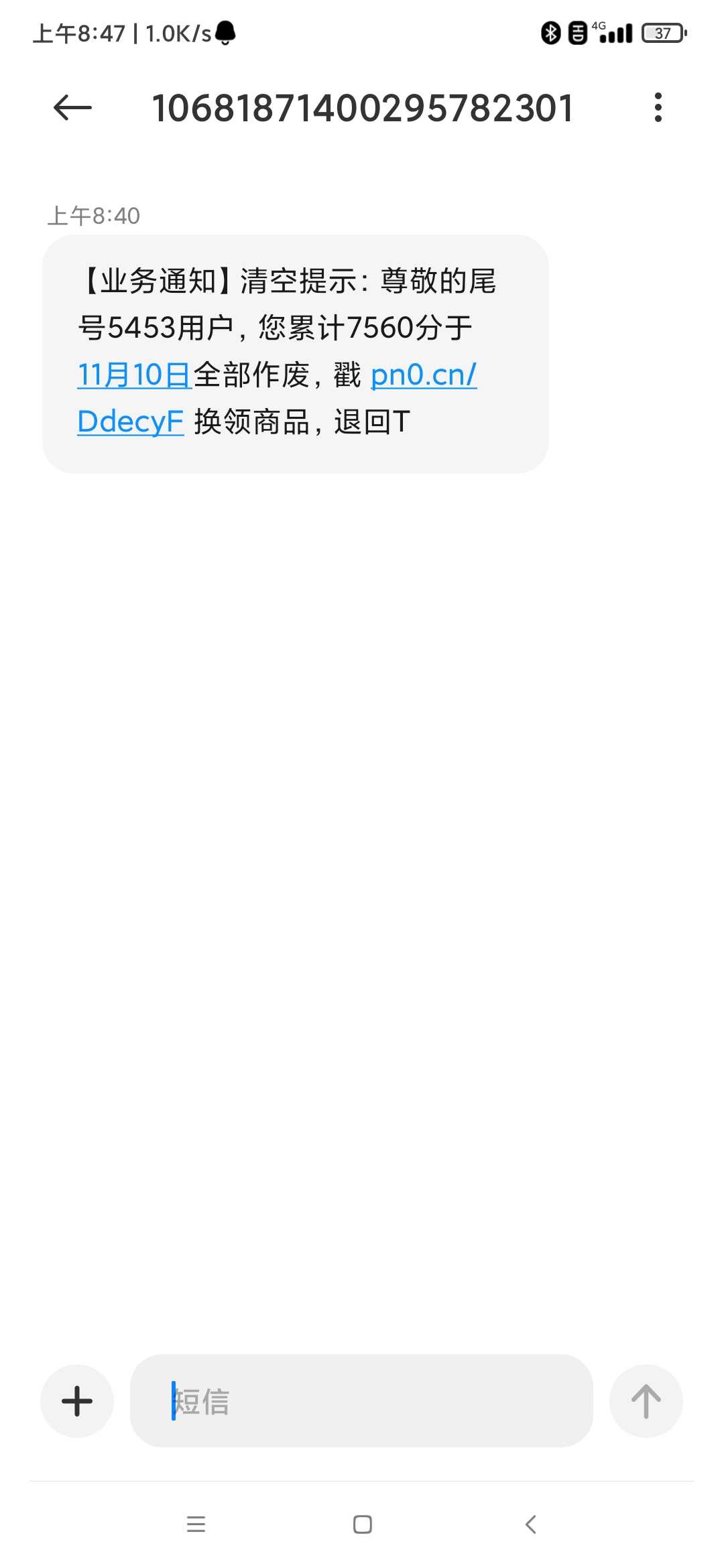The height and width of the screenshot is (1568, 724).
Task: Focus the 短信 message input field
Action: tap(361, 1401)
